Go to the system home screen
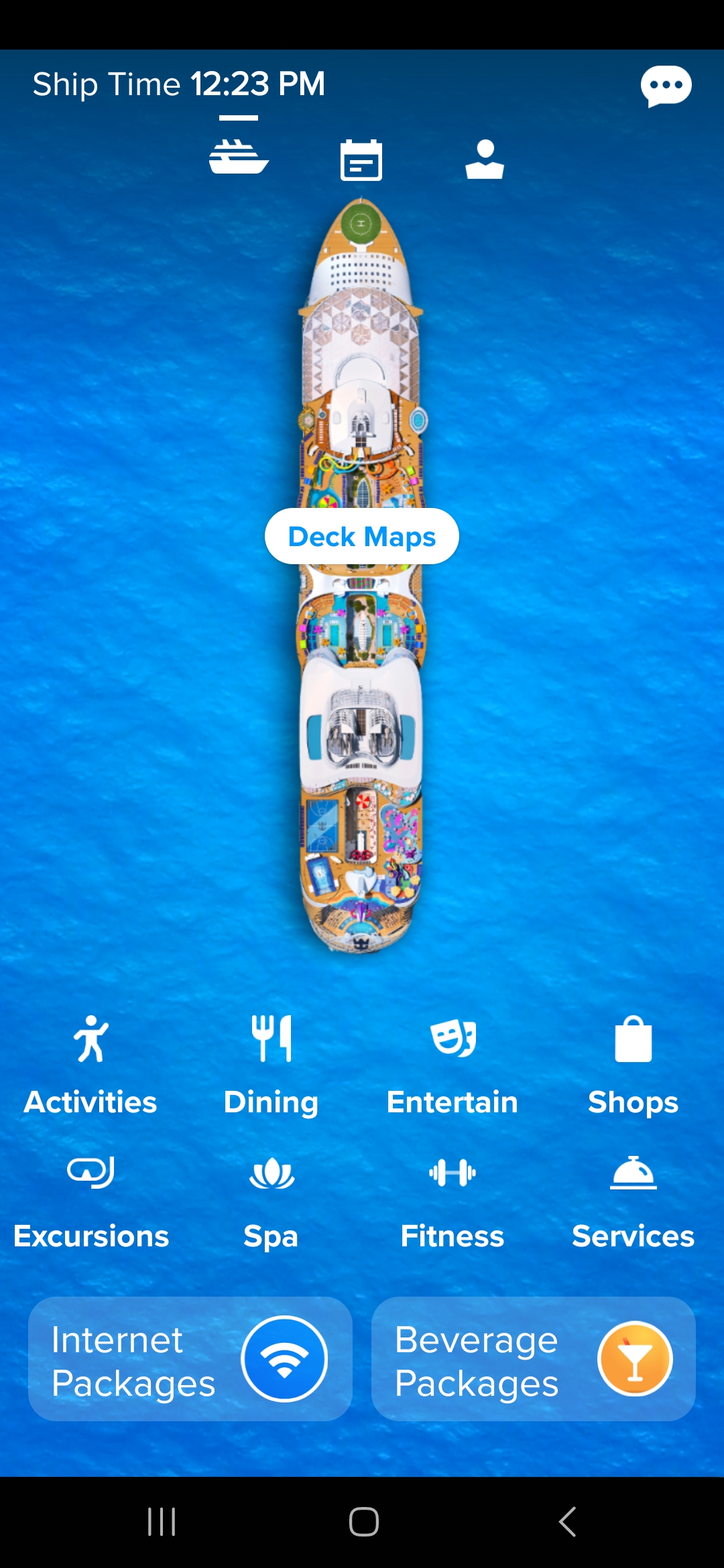This screenshot has height=1568, width=724. pyautogui.click(x=363, y=1522)
